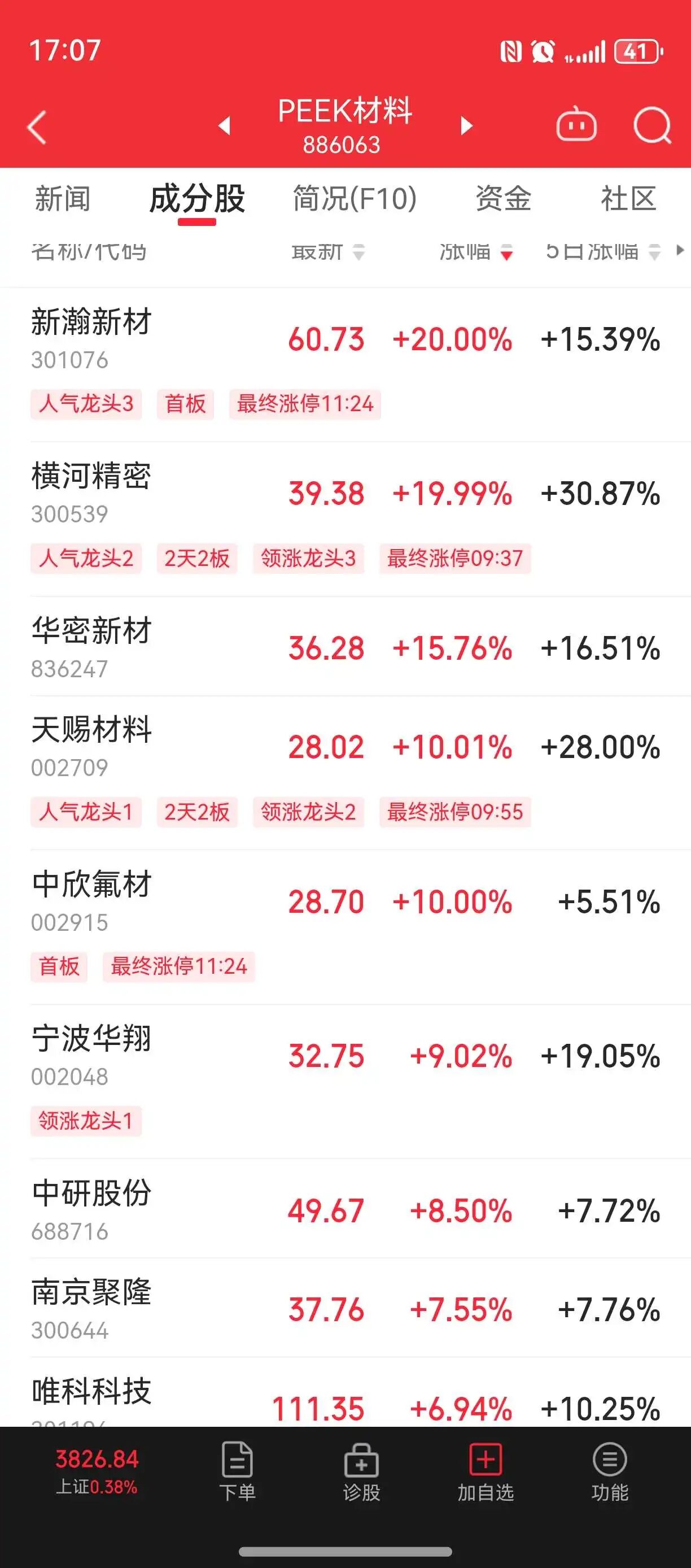Tap the 下单 order button
Image resolution: width=691 pixels, height=1568 pixels.
pyautogui.click(x=237, y=1471)
